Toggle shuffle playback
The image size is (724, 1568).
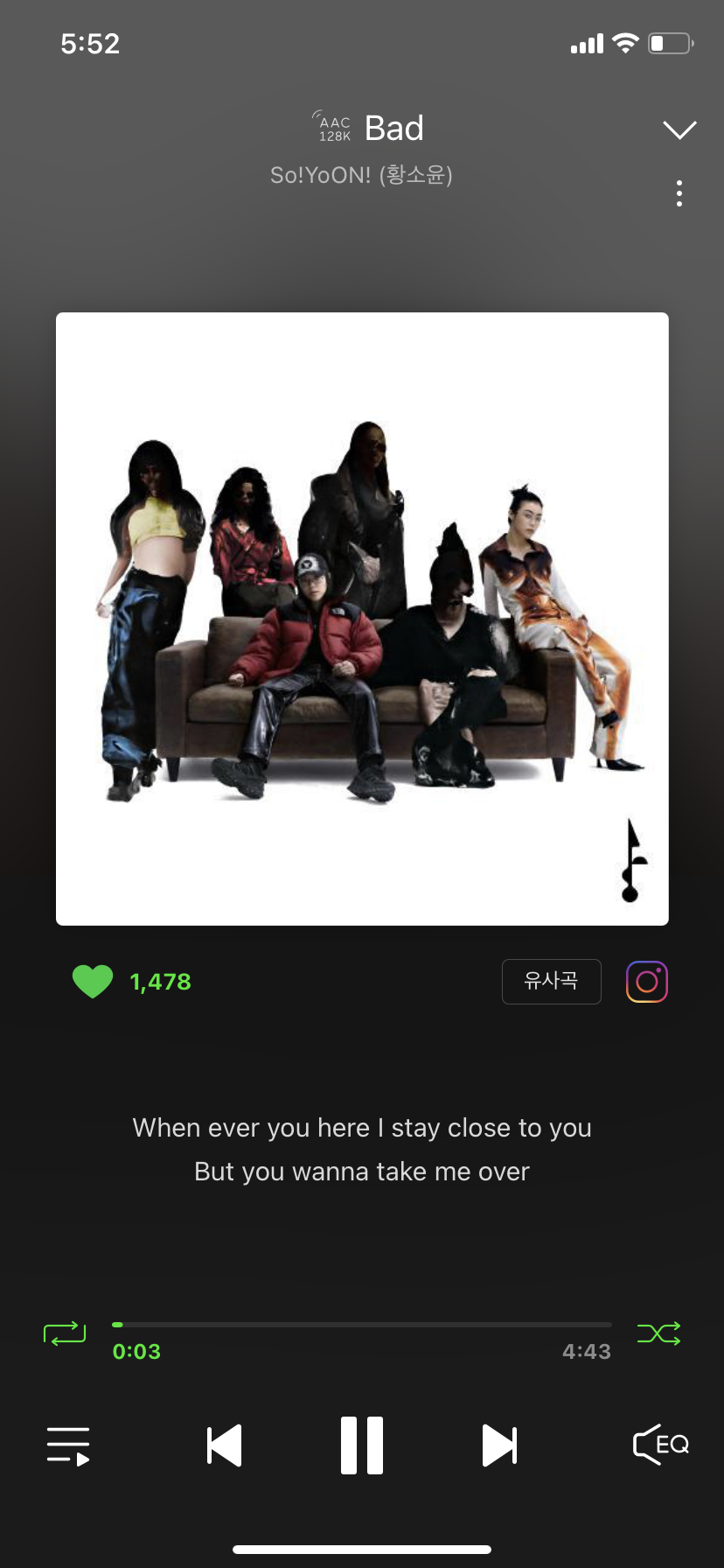pyautogui.click(x=658, y=1333)
